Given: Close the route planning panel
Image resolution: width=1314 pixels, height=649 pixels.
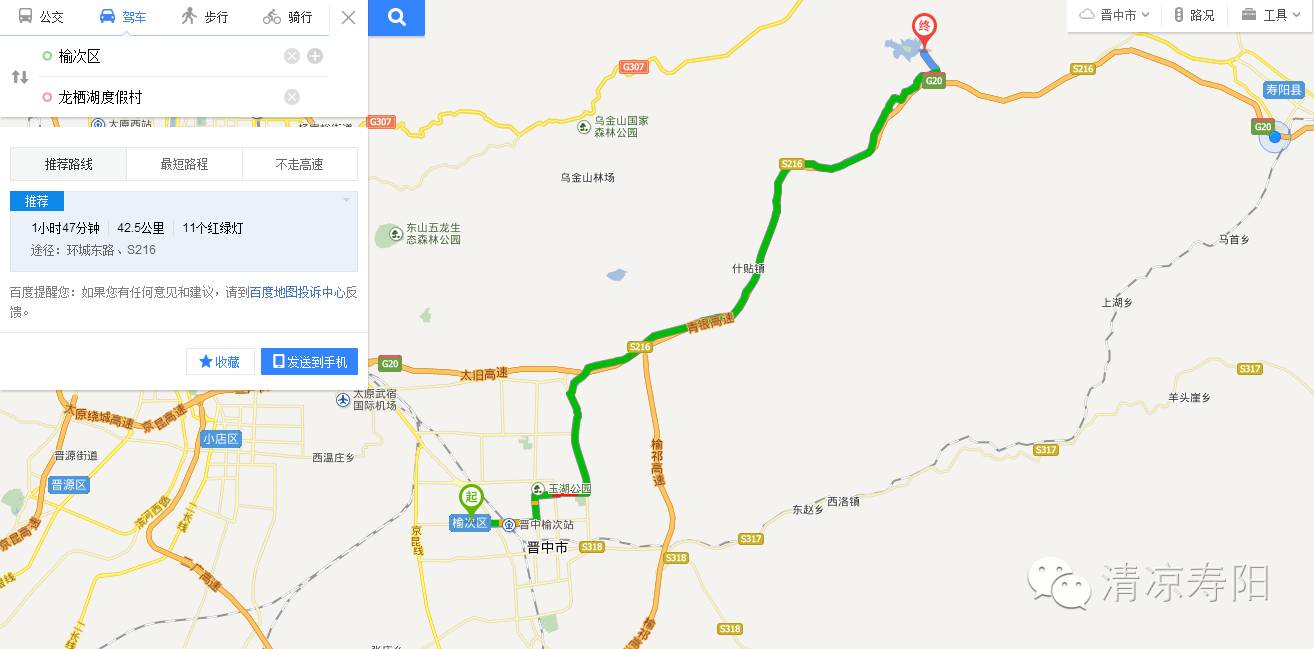Looking at the screenshot, I should click(348, 17).
